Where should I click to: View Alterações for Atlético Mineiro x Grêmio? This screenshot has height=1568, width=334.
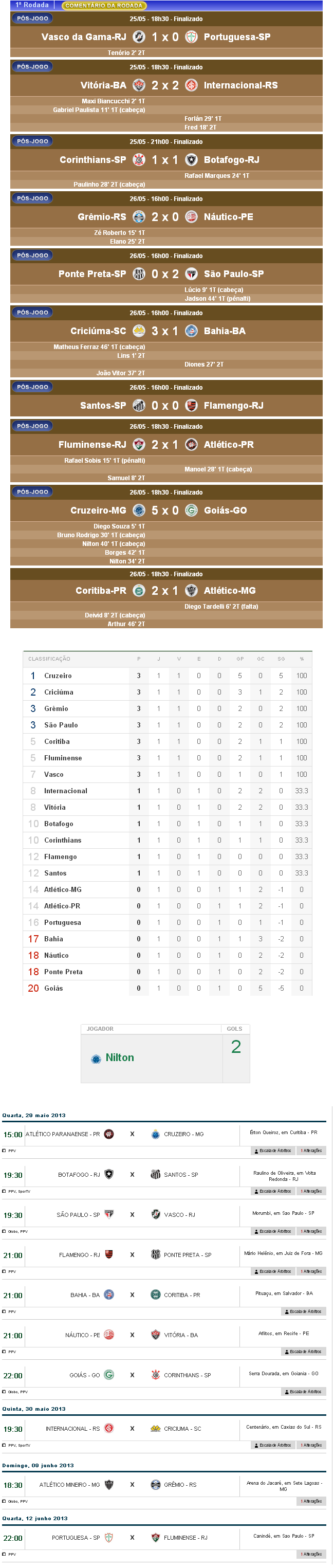(x=311, y=1501)
